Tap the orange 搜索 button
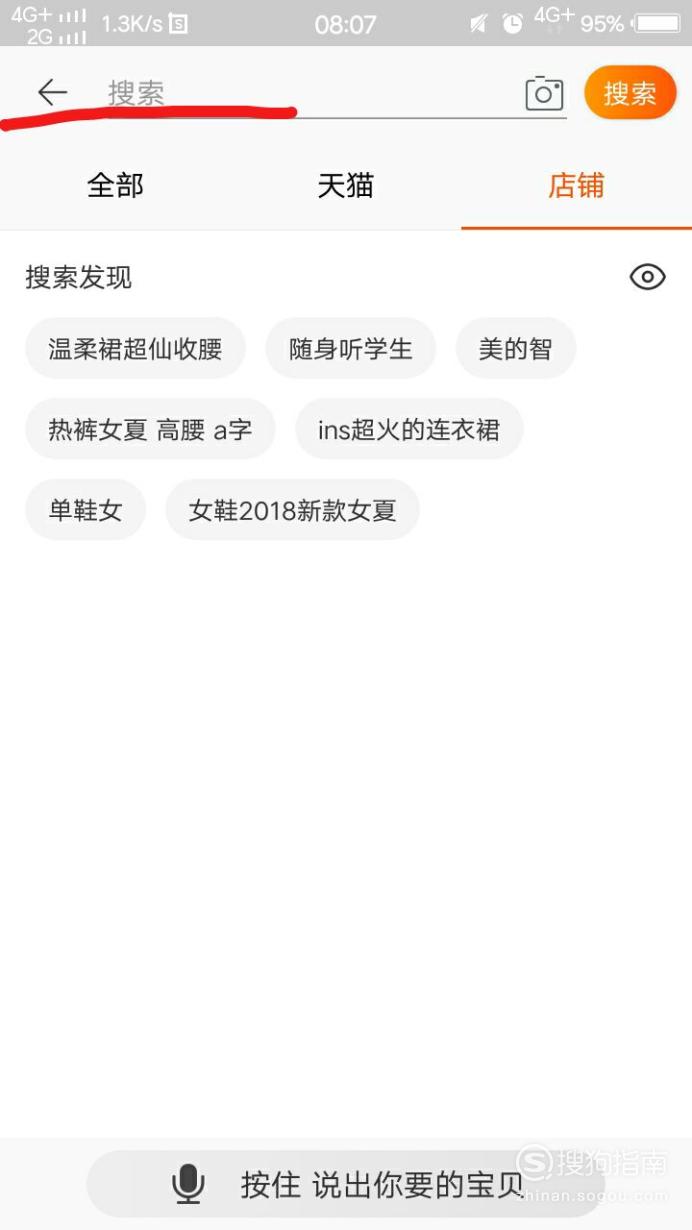The height and width of the screenshot is (1230, 692). point(630,93)
